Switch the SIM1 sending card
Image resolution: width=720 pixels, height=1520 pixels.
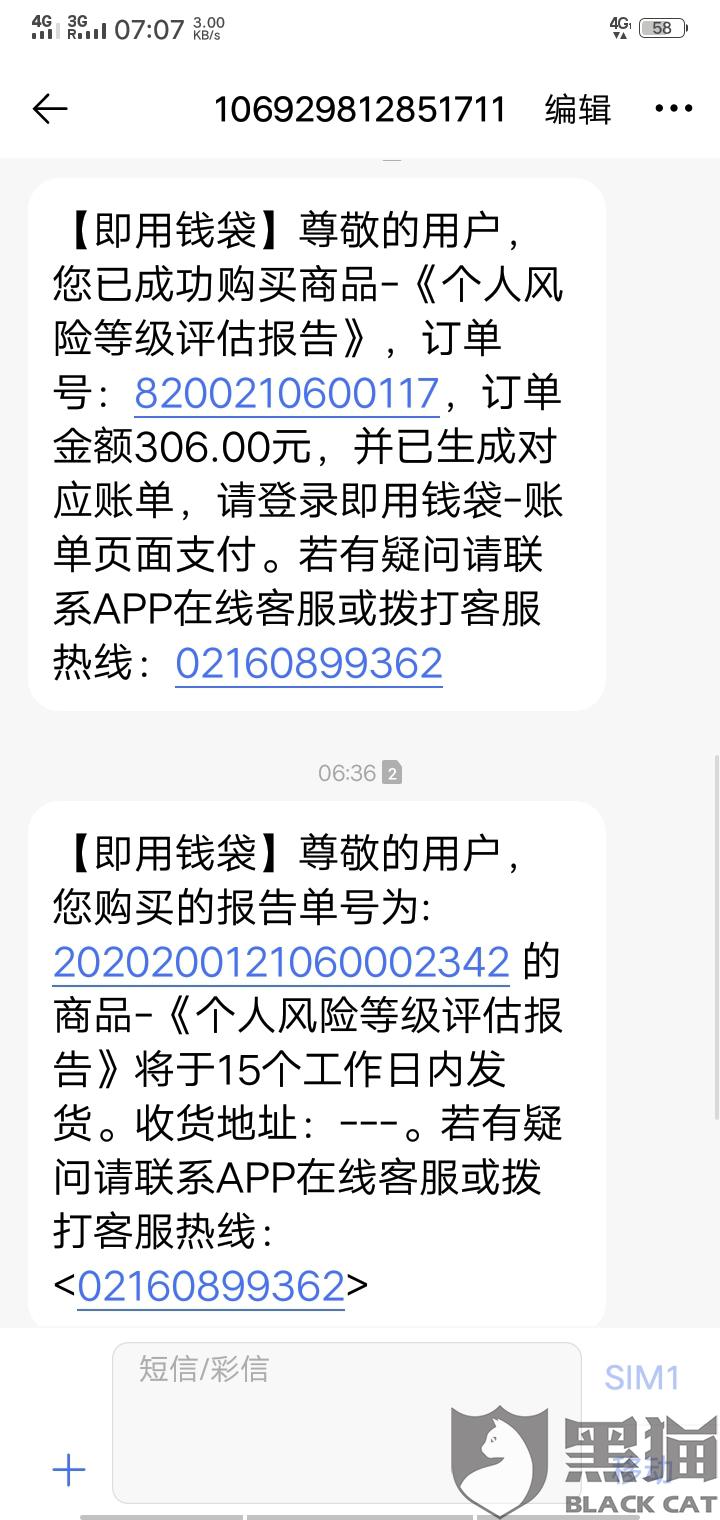pyautogui.click(x=642, y=1378)
